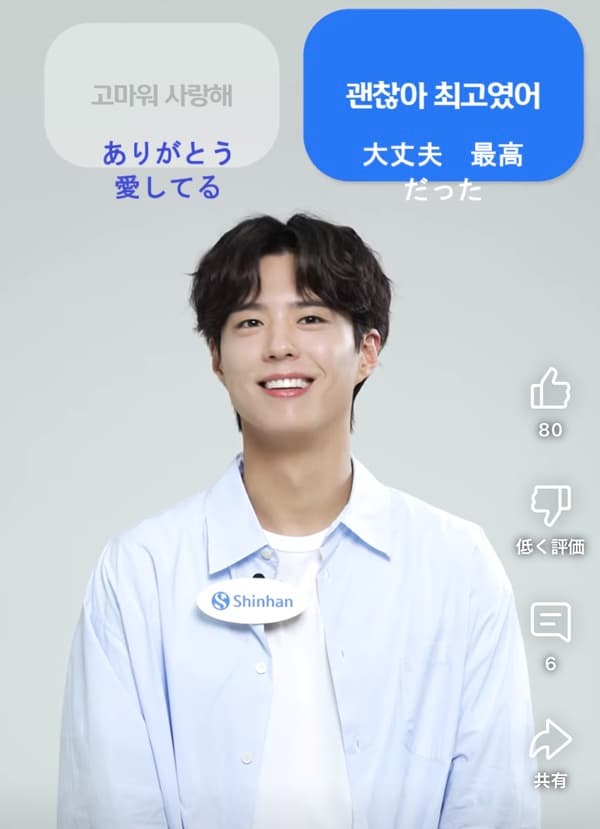Share this video via the arrow
Image resolution: width=600 pixels, height=829 pixels.
point(550,740)
